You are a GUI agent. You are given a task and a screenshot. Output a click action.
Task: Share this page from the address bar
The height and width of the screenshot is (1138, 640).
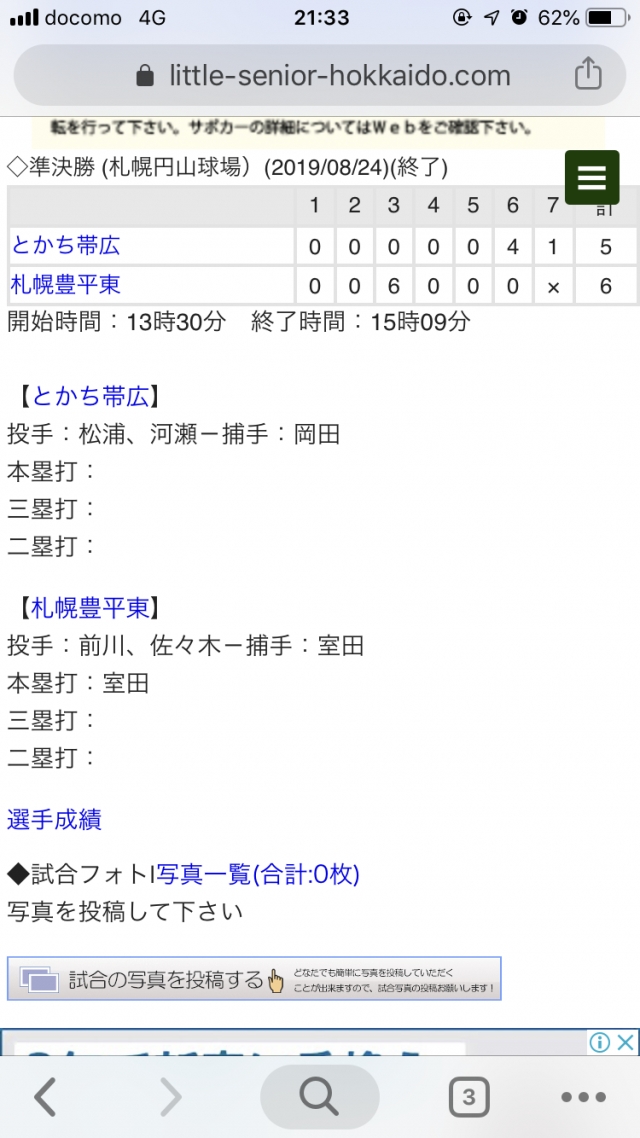[588, 75]
